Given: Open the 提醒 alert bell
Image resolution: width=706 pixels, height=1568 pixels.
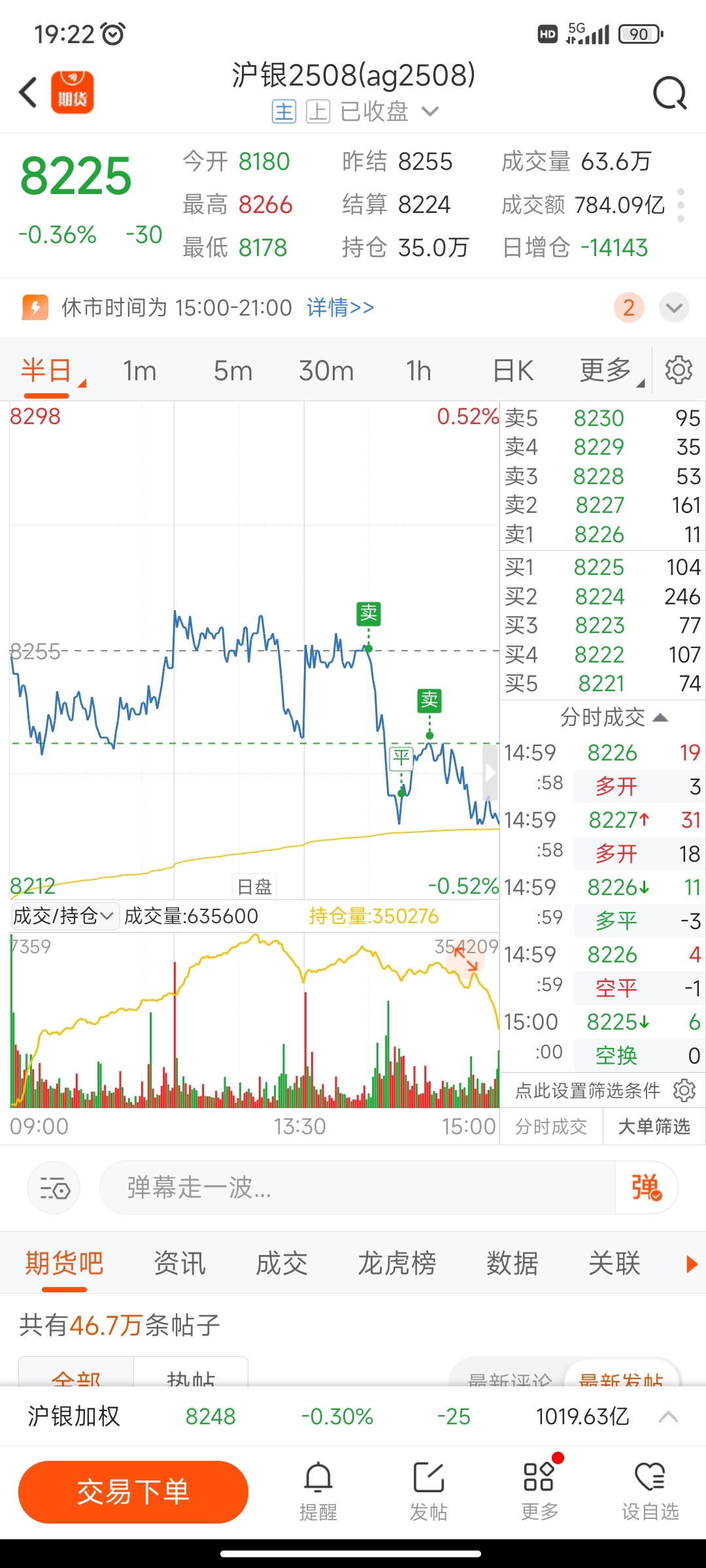Looking at the screenshot, I should click(318, 1492).
